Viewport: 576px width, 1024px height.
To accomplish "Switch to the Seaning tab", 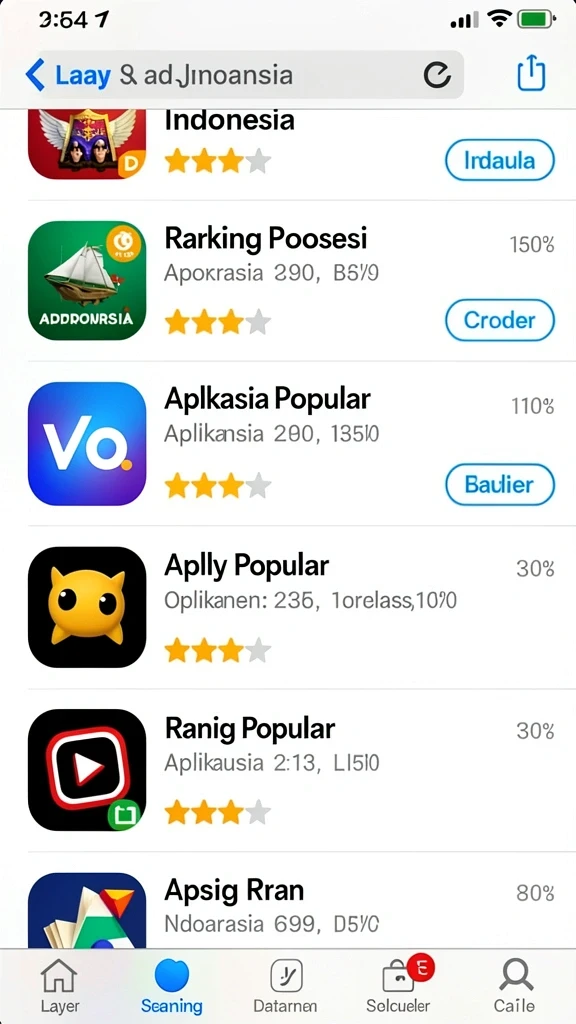I will click(x=172, y=985).
